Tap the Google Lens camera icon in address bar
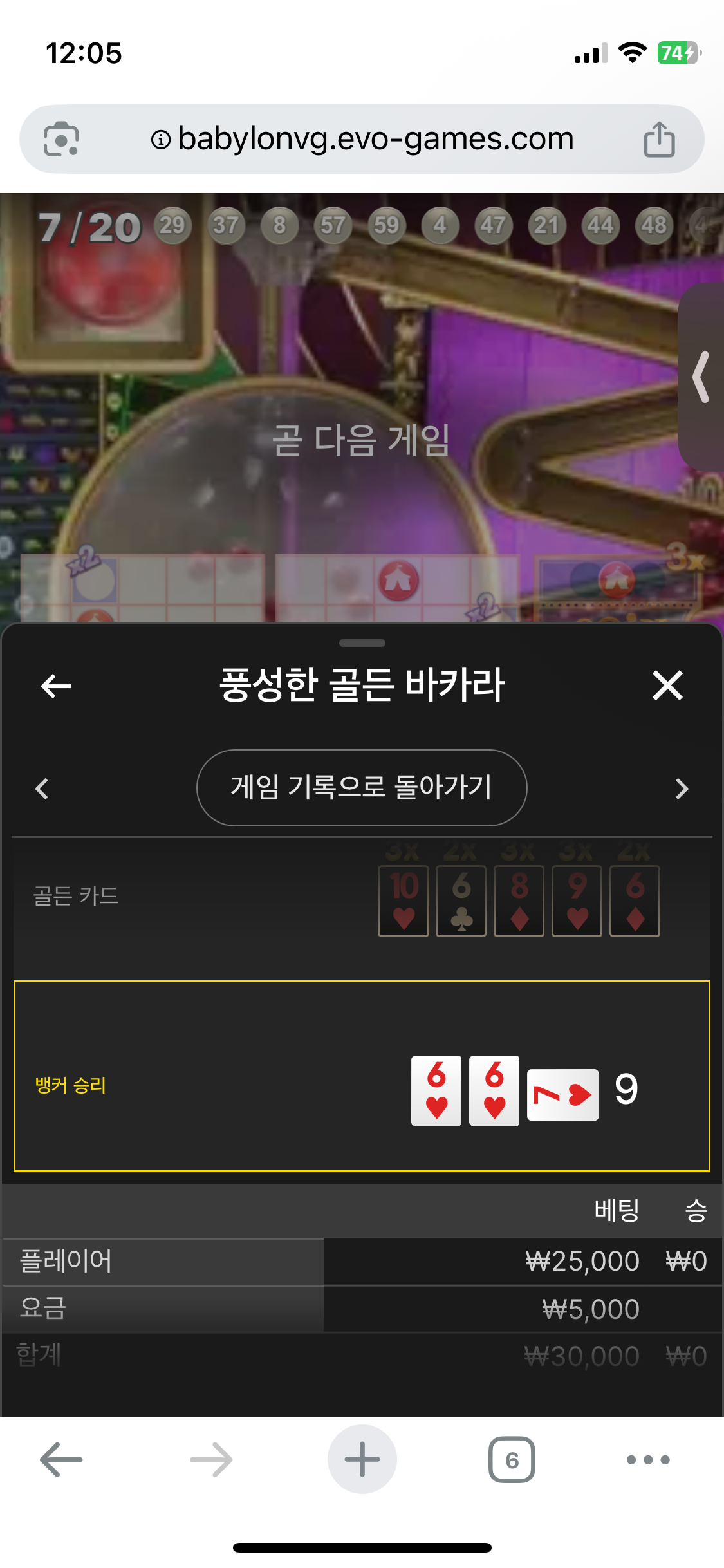Image resolution: width=724 pixels, height=1568 pixels. click(x=61, y=139)
